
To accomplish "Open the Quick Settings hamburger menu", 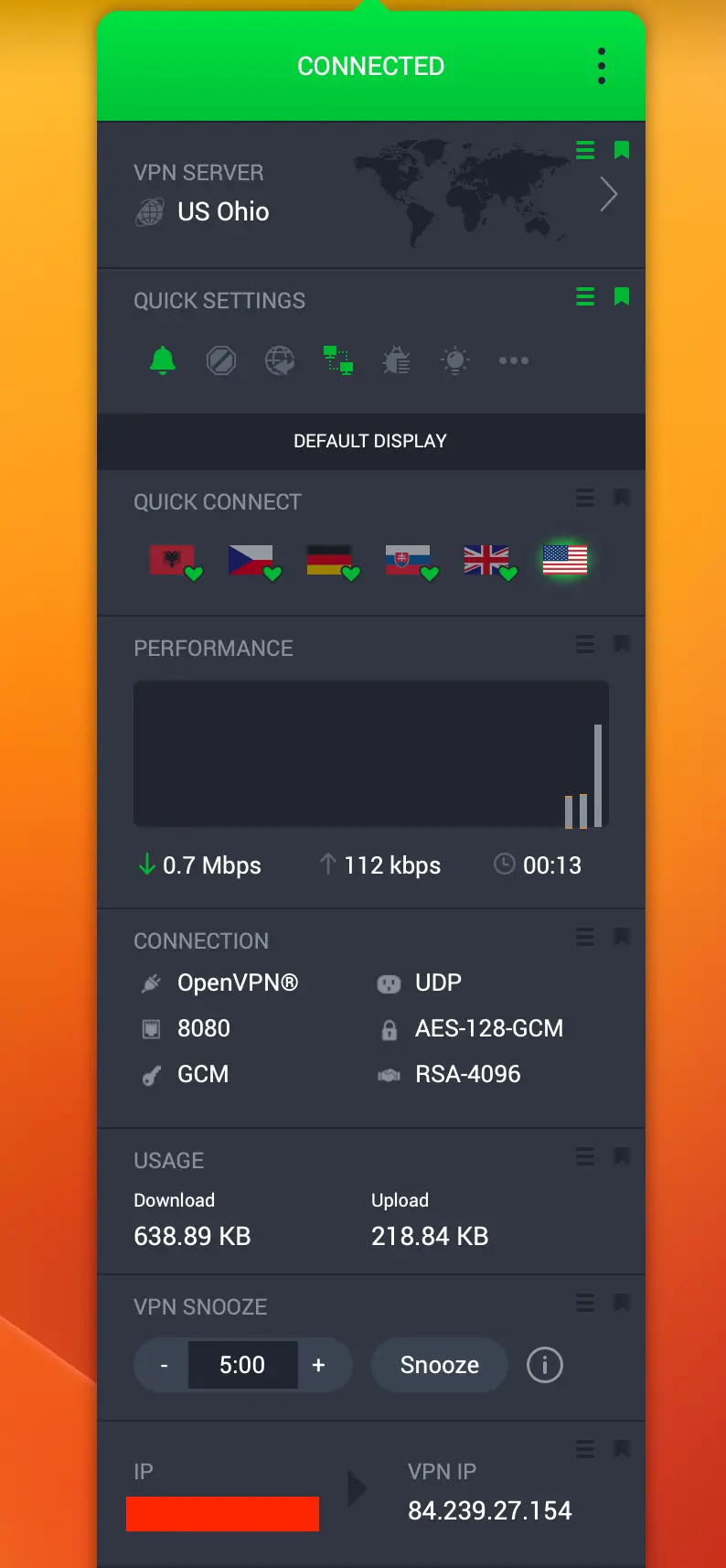I will tap(585, 296).
